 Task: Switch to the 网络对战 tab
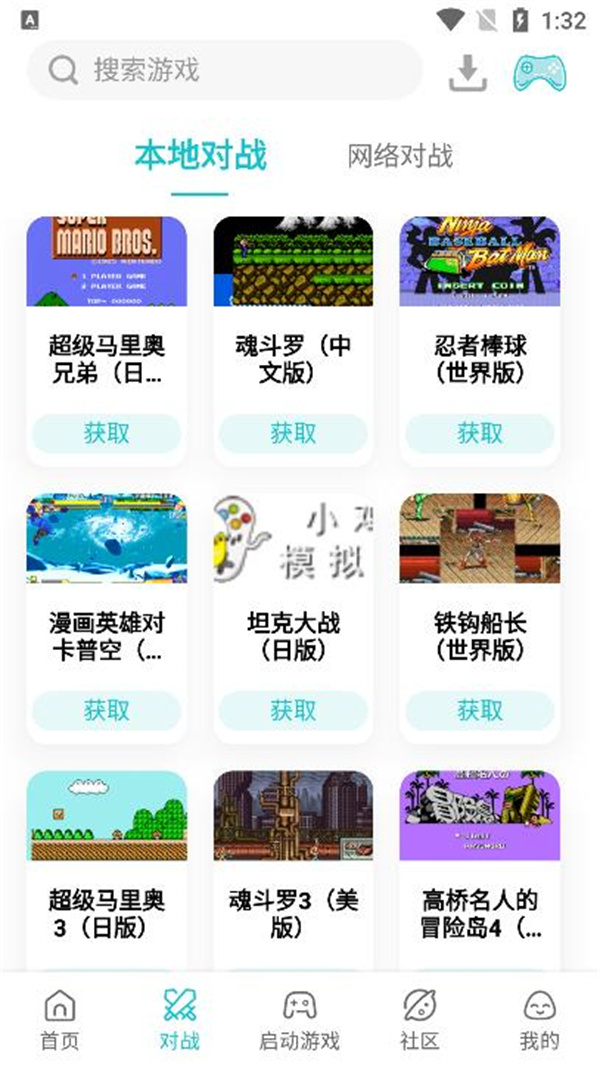[x=400, y=156]
